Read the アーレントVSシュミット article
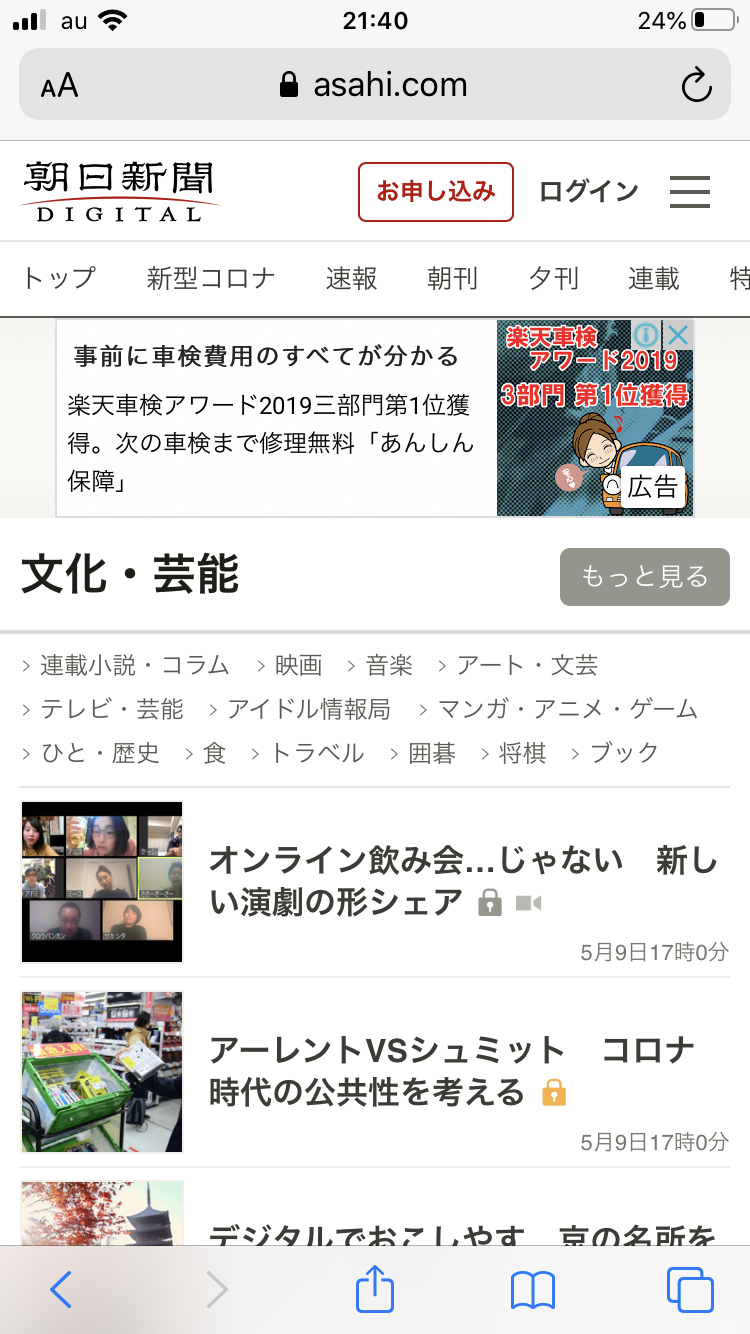This screenshot has height=1334, width=750. click(452, 1071)
